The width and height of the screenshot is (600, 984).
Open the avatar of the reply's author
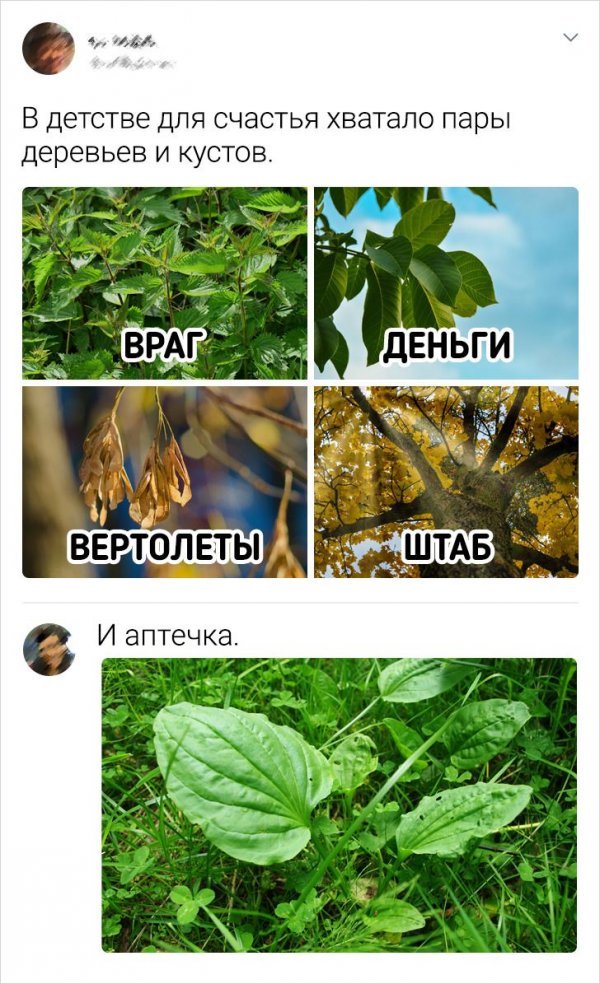click(x=49, y=649)
